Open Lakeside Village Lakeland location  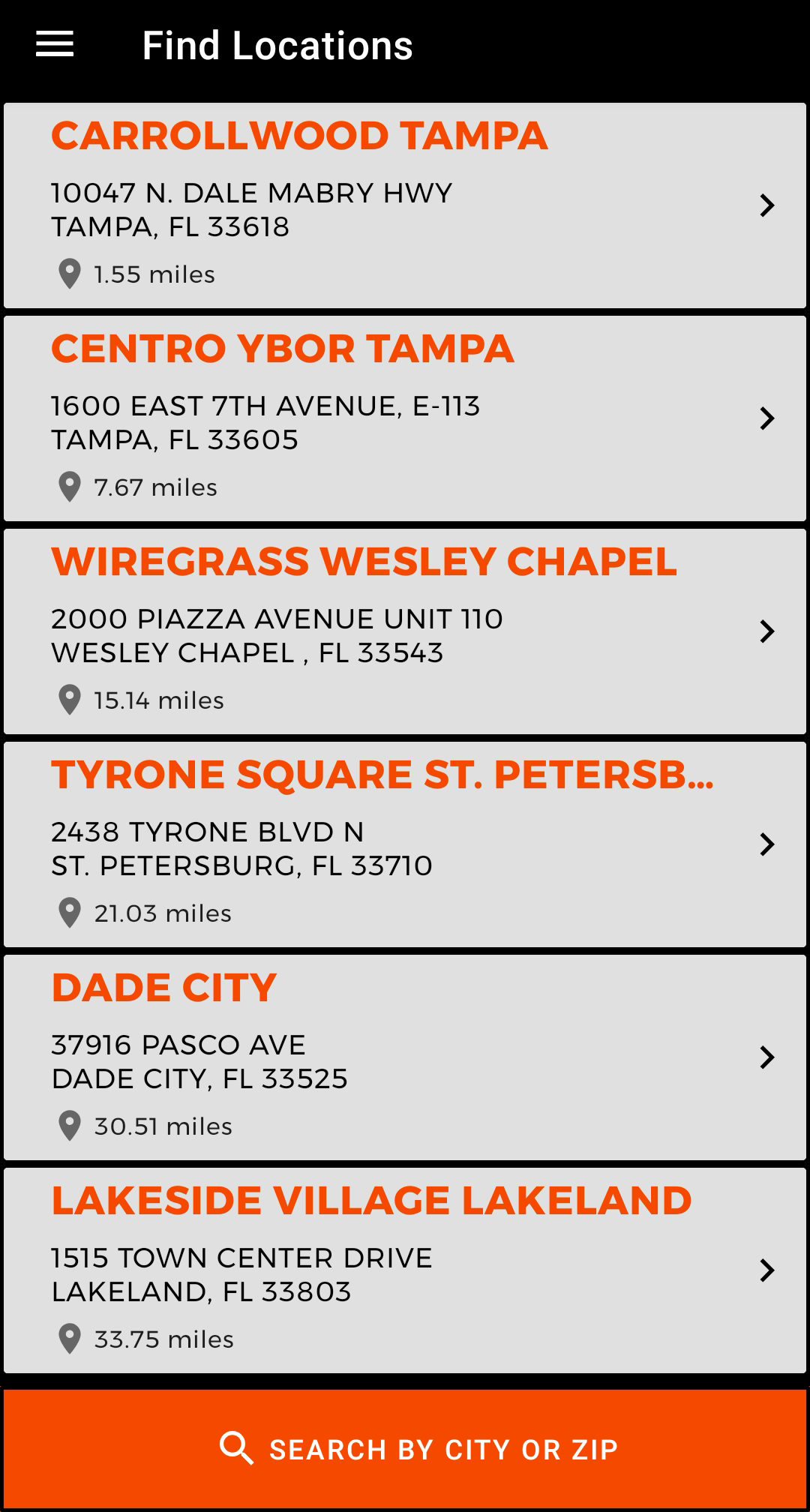pyautogui.click(x=405, y=1270)
